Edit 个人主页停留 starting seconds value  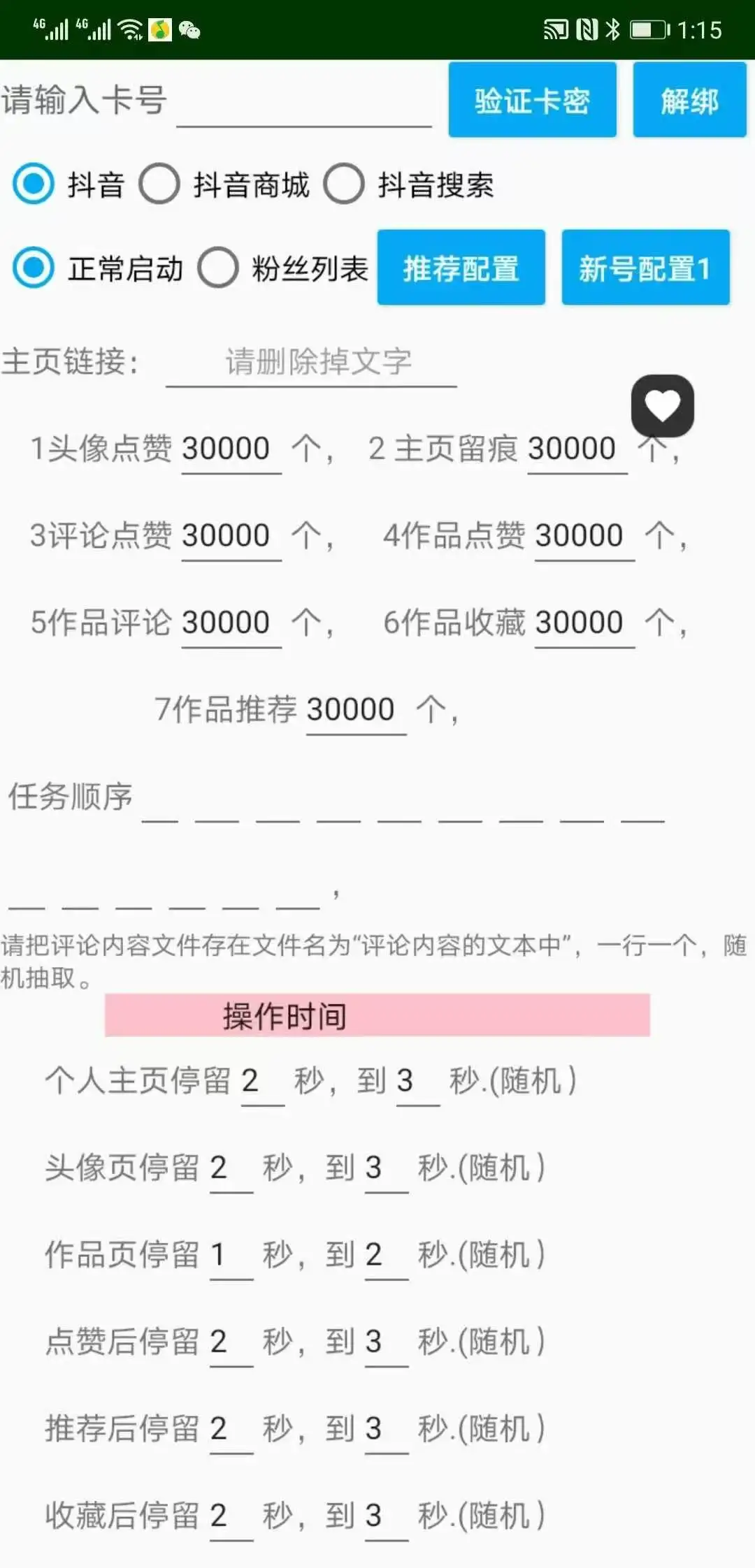259,1083
